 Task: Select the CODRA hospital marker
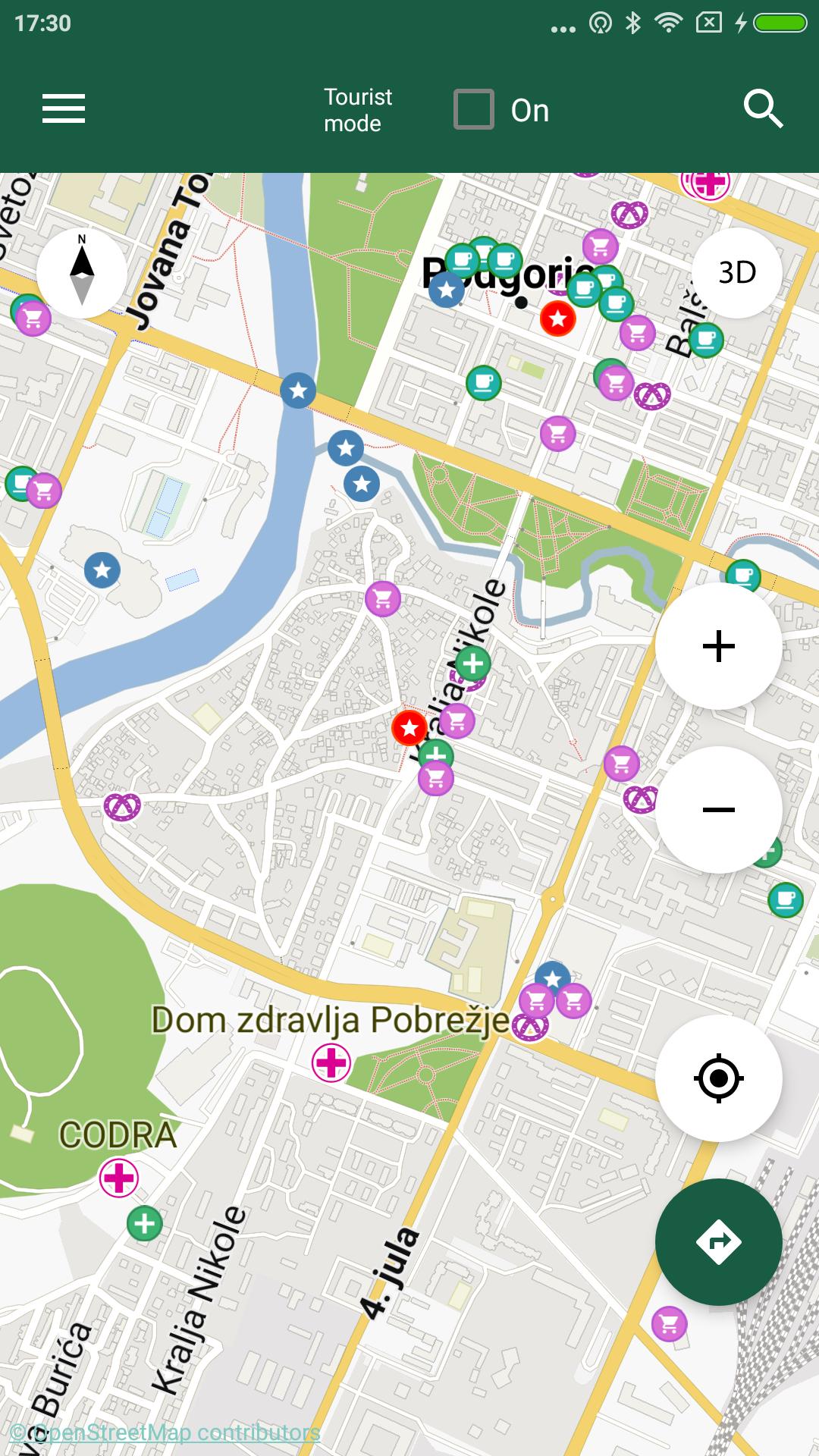(x=119, y=1178)
